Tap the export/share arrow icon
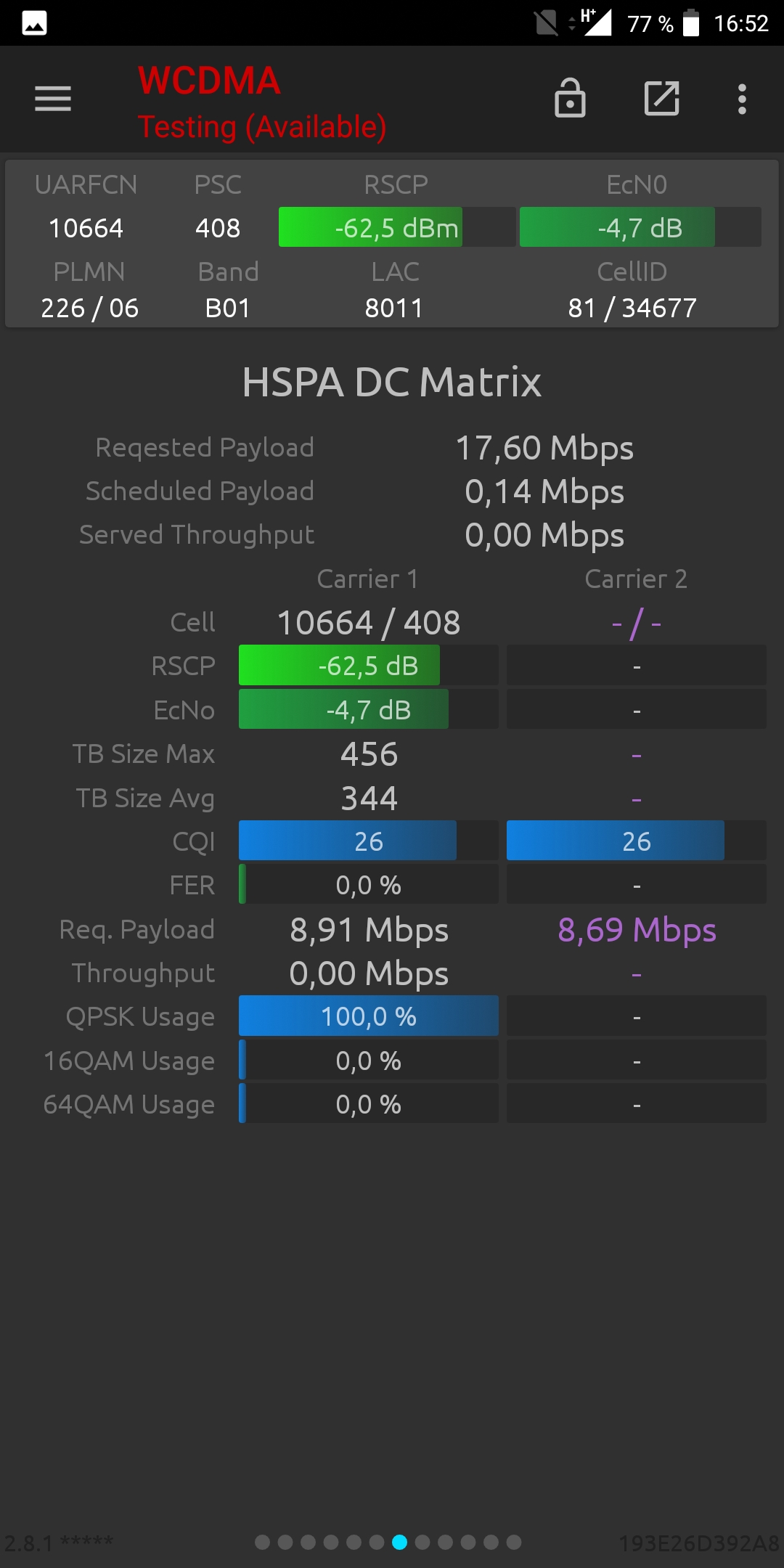 (662, 98)
